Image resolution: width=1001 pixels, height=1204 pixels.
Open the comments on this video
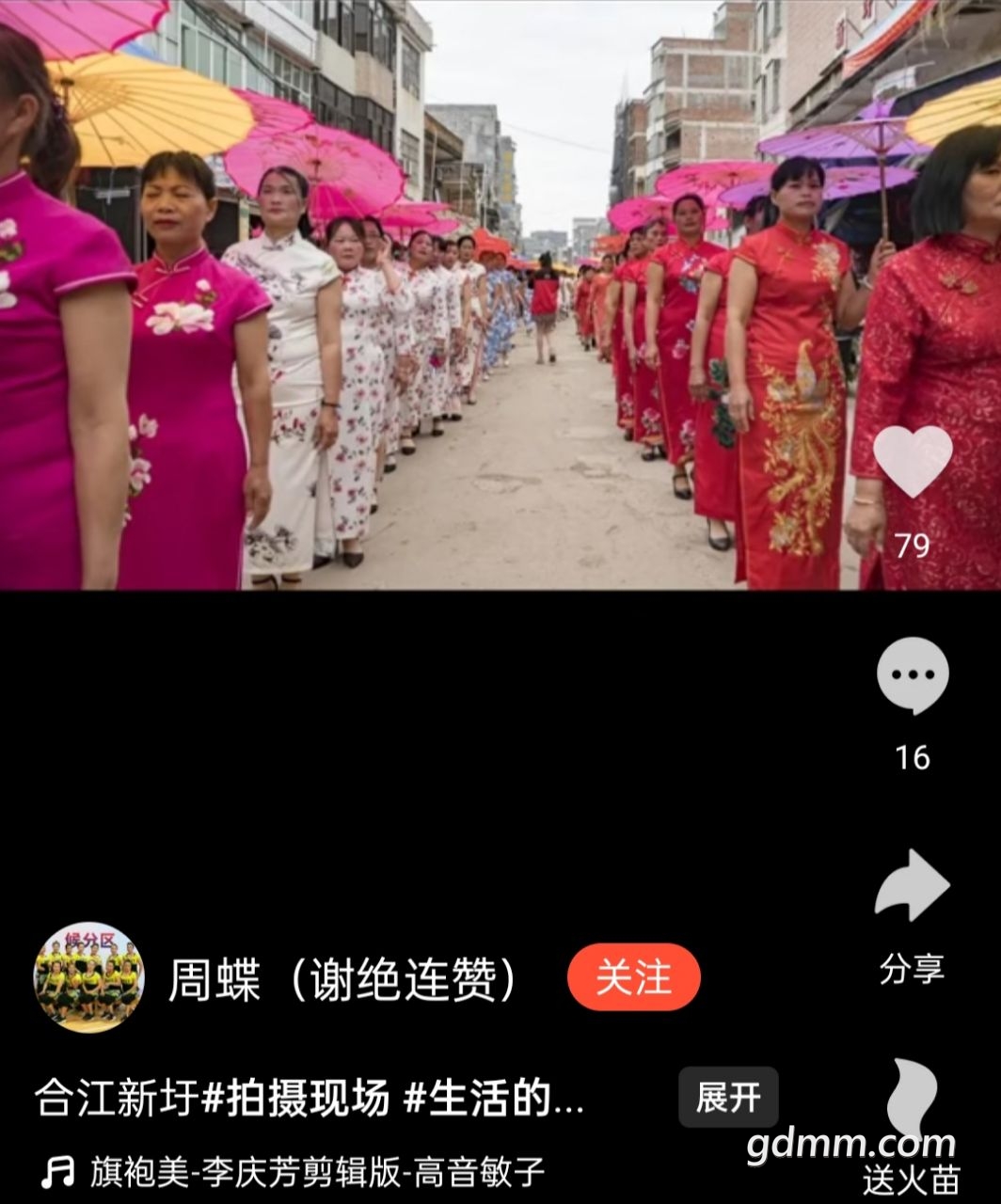(x=912, y=676)
